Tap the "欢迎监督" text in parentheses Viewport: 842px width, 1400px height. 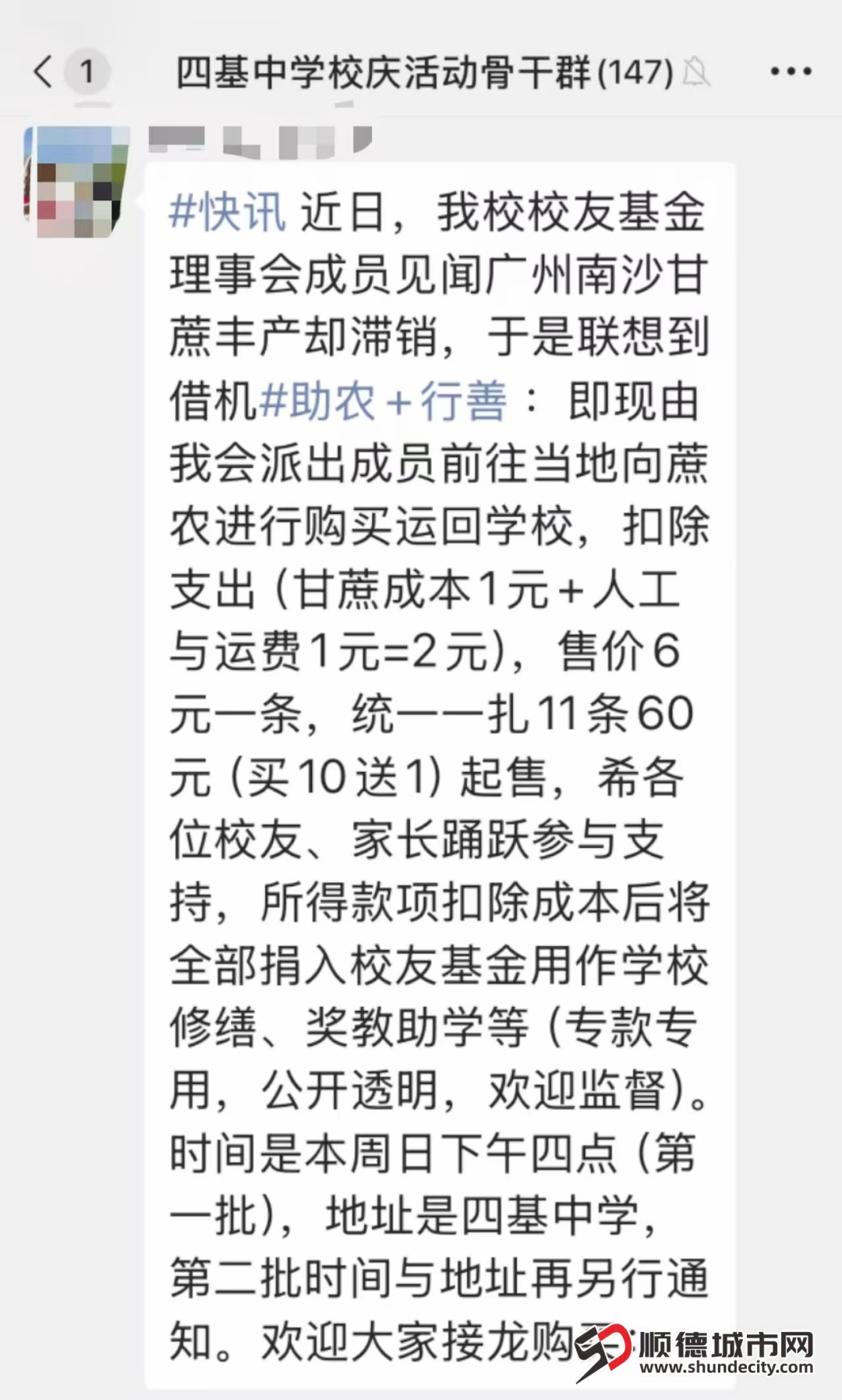577,1086
